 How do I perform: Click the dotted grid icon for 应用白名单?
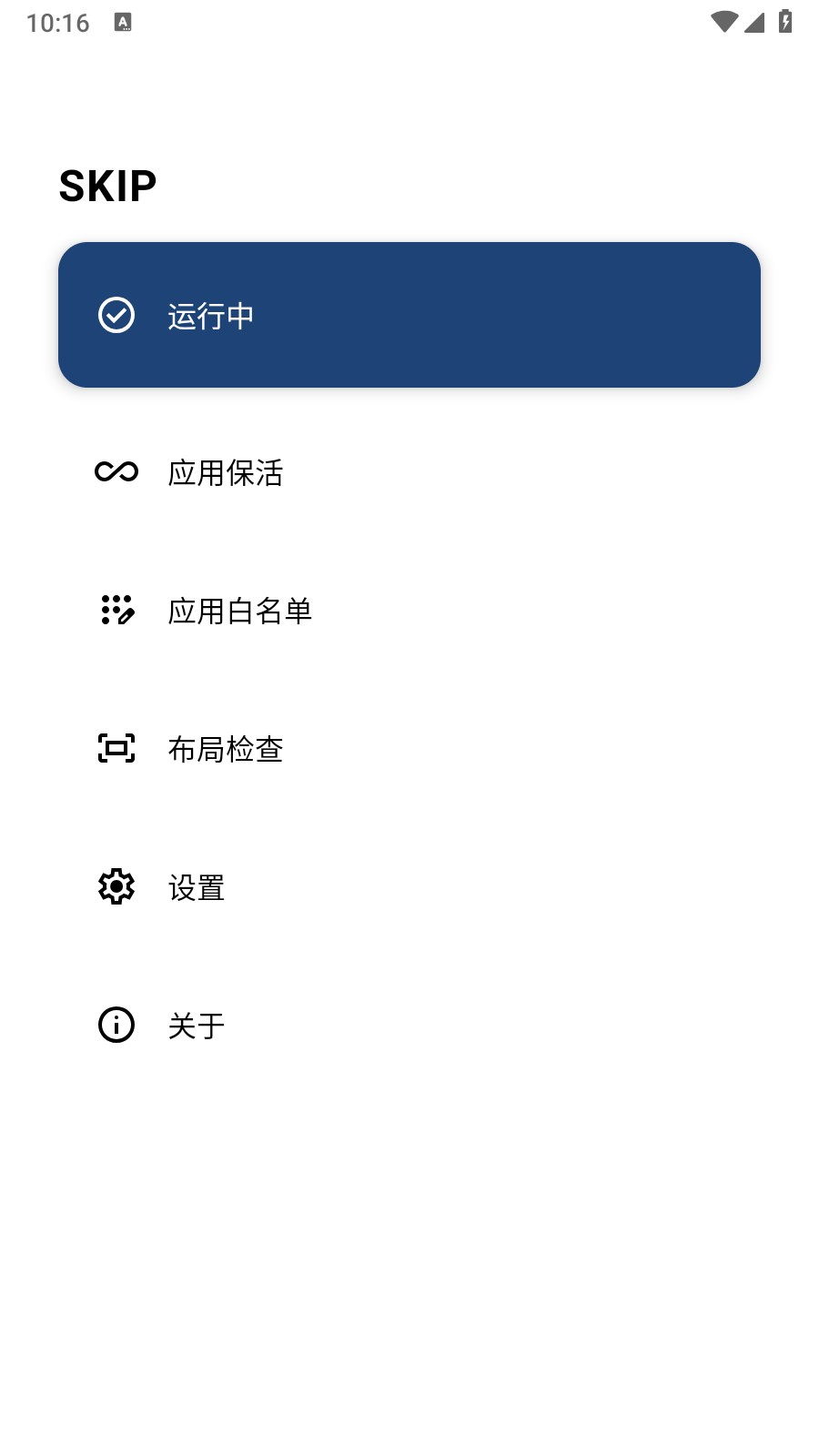(x=116, y=612)
